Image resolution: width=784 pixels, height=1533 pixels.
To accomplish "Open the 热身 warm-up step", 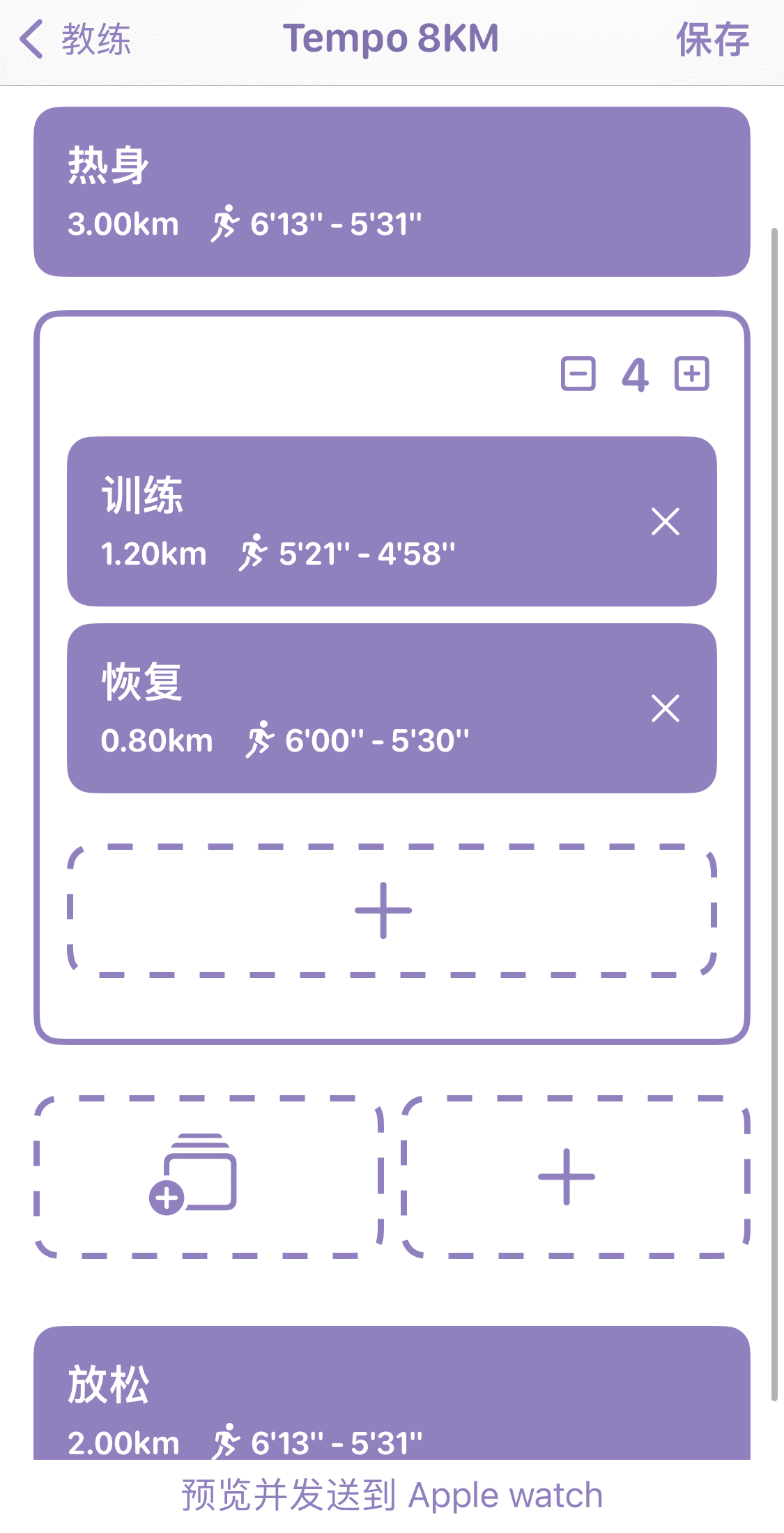I will click(x=392, y=192).
